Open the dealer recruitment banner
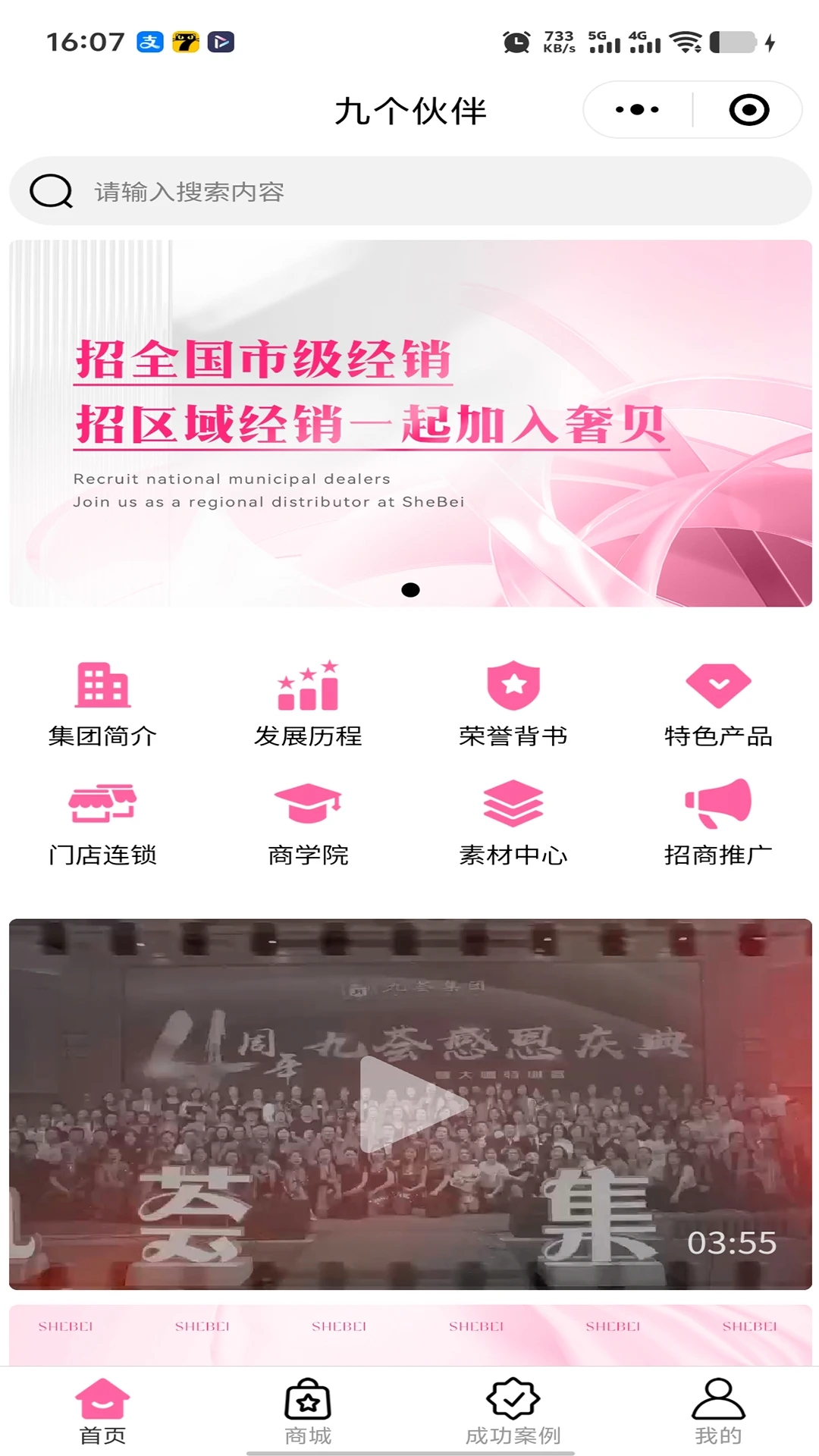This screenshot has height=1456, width=819. point(409,423)
